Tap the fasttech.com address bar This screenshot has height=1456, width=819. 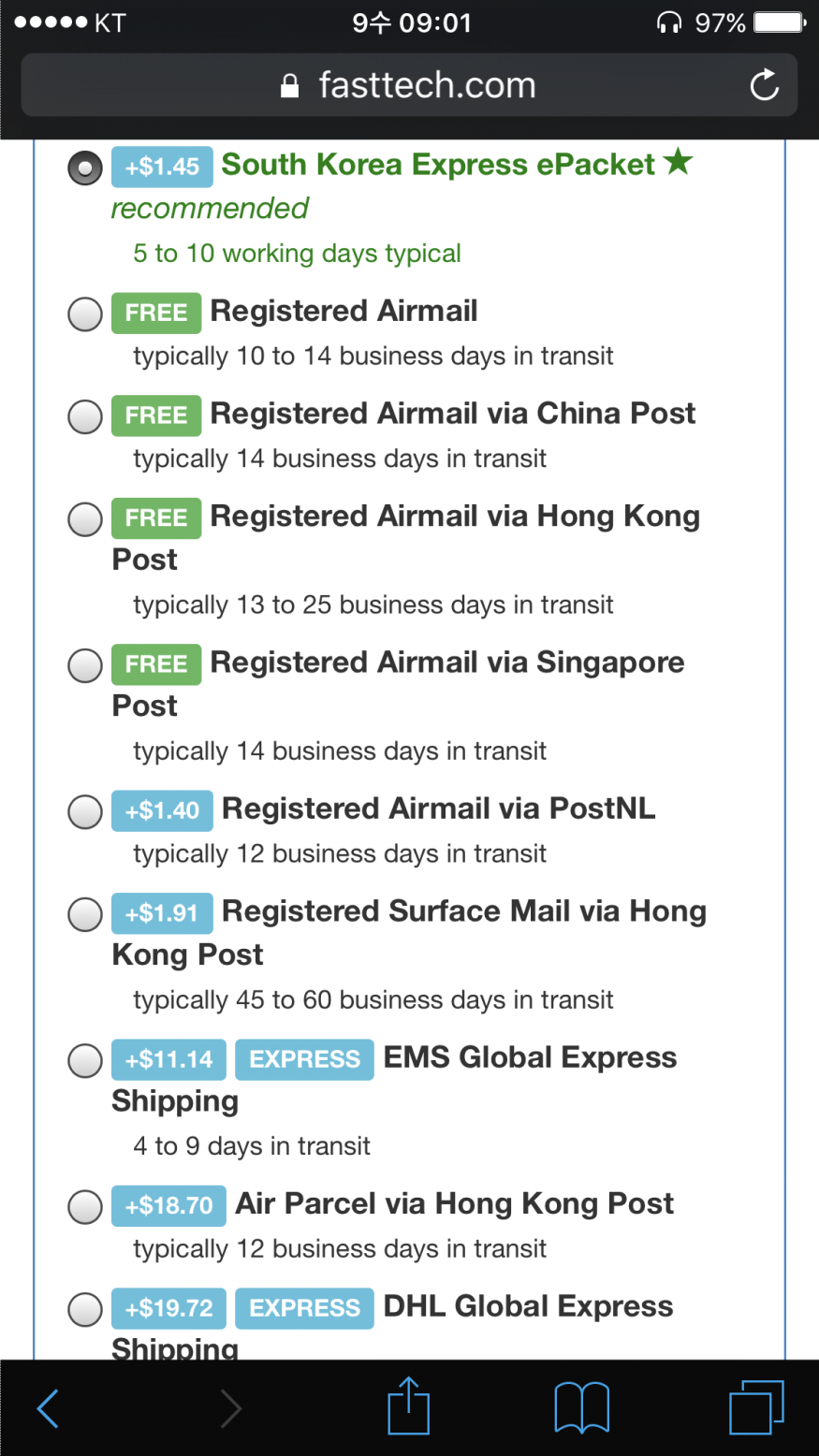pos(409,85)
